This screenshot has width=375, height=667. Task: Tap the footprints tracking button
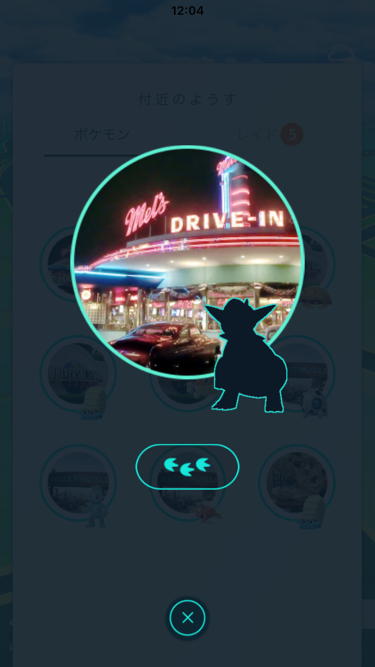coord(187,467)
